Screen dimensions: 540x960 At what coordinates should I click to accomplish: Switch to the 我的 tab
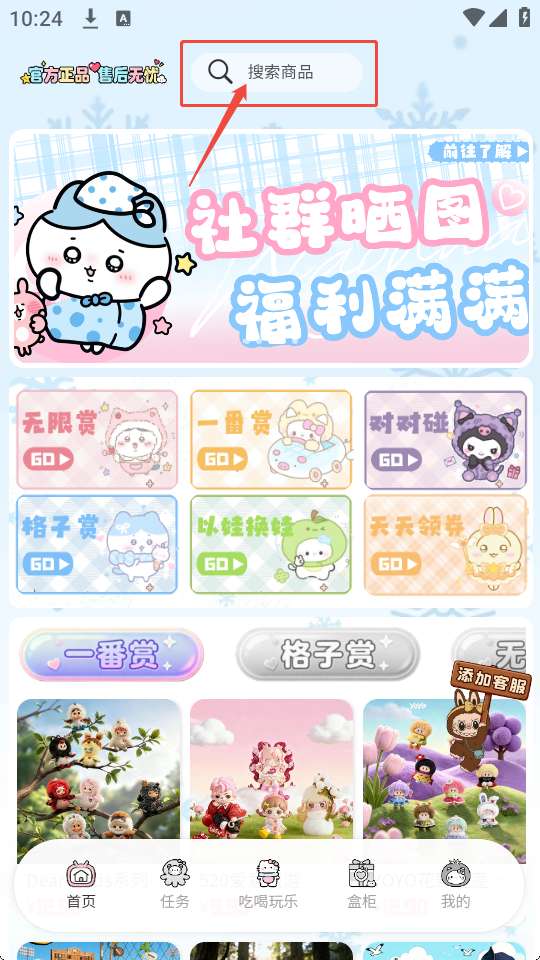click(456, 884)
